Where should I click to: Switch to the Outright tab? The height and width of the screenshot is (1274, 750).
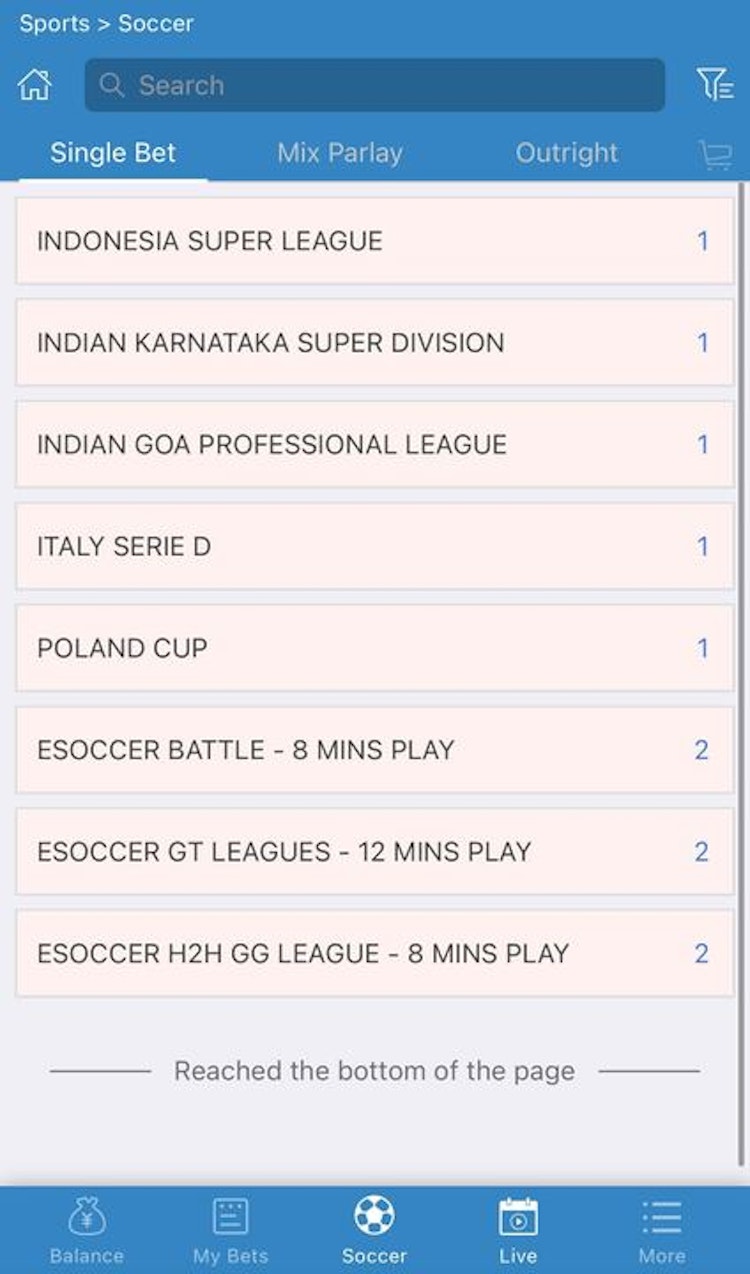pos(567,153)
